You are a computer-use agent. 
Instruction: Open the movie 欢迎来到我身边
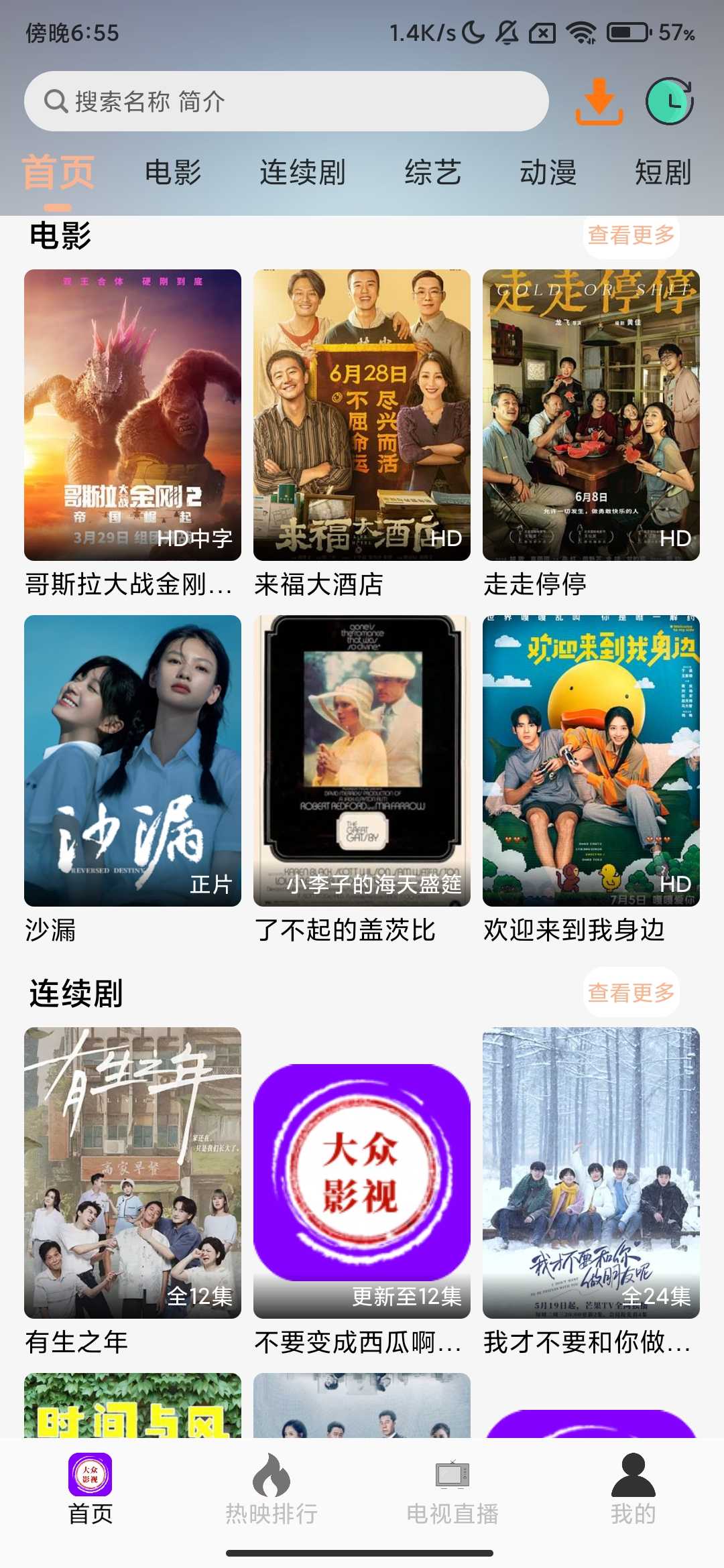pos(591,761)
